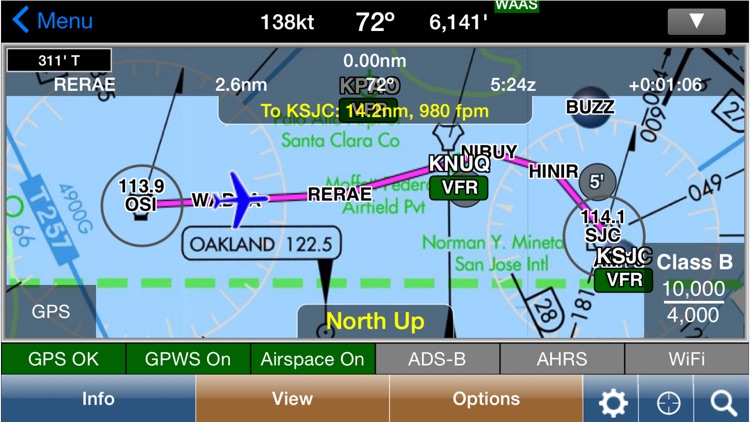Image resolution: width=750 pixels, height=422 pixels.
Task: Tap the RERAE waypoint on the route
Action: (339, 194)
